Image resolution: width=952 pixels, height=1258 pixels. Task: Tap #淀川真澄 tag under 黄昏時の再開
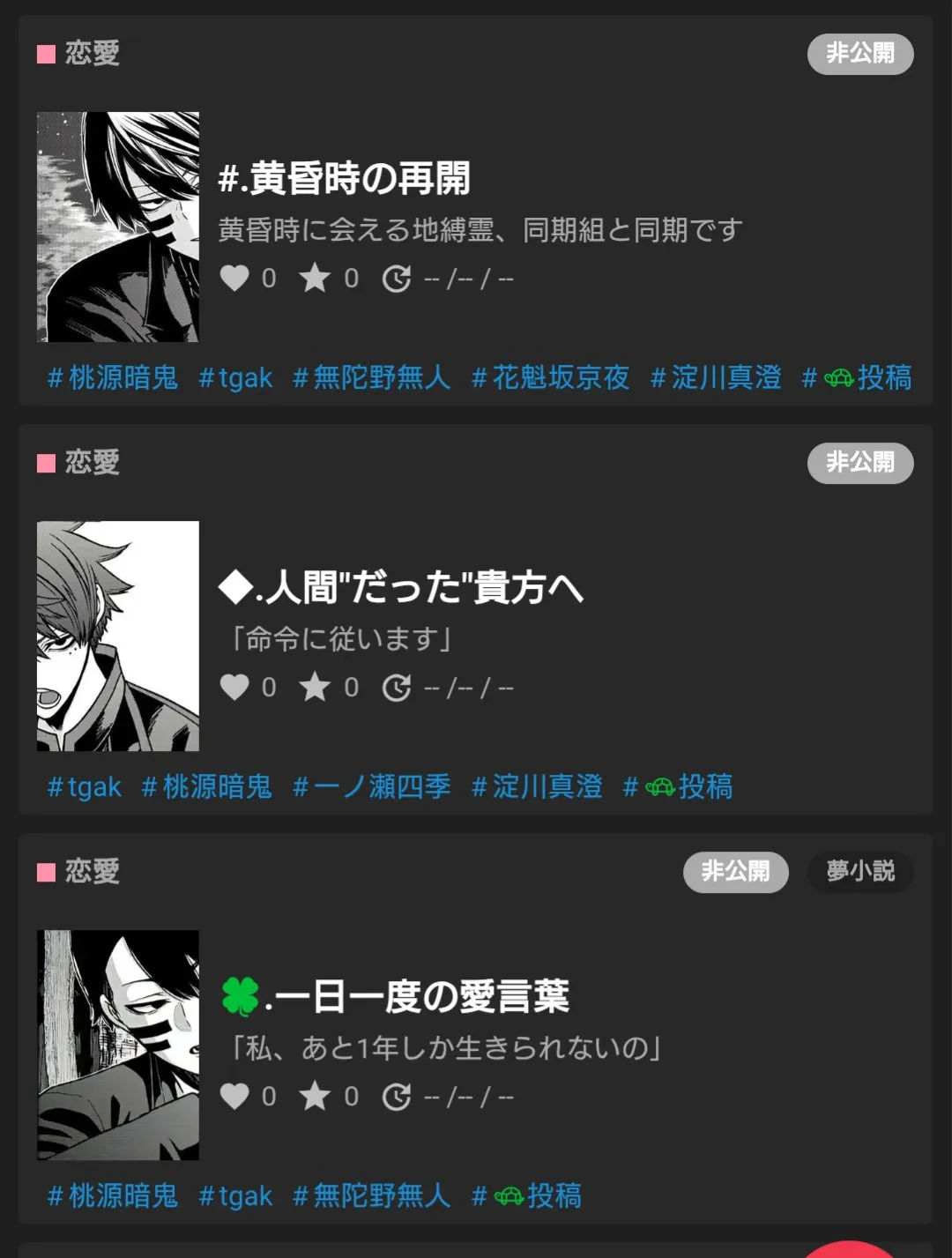click(716, 378)
